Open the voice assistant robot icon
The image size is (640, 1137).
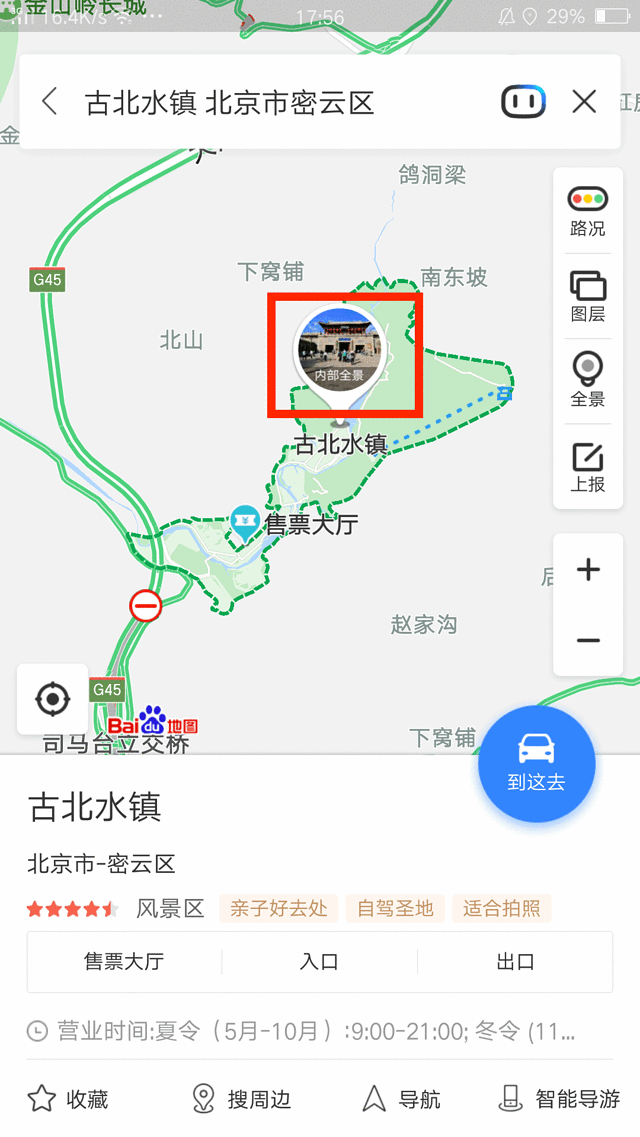pos(523,101)
